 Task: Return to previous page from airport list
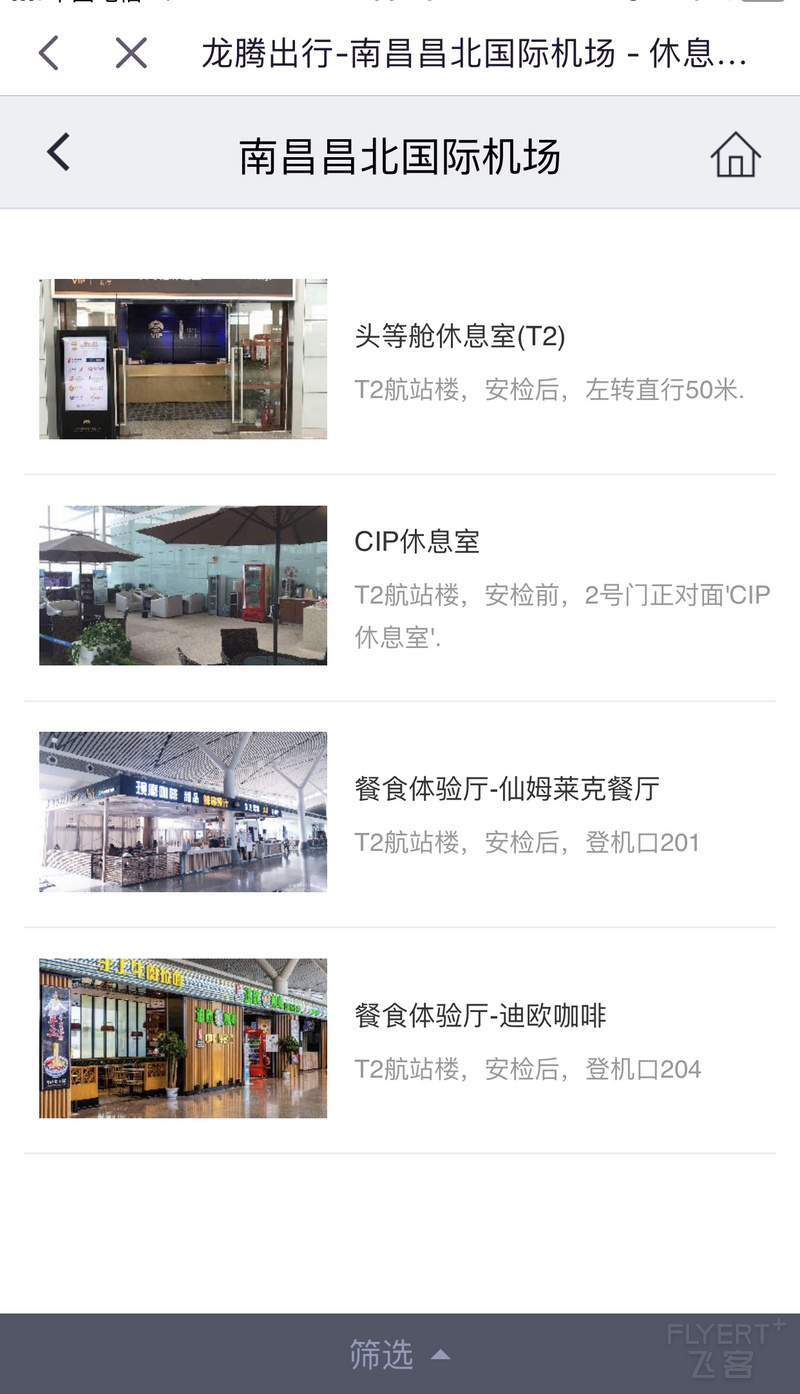pos(58,153)
